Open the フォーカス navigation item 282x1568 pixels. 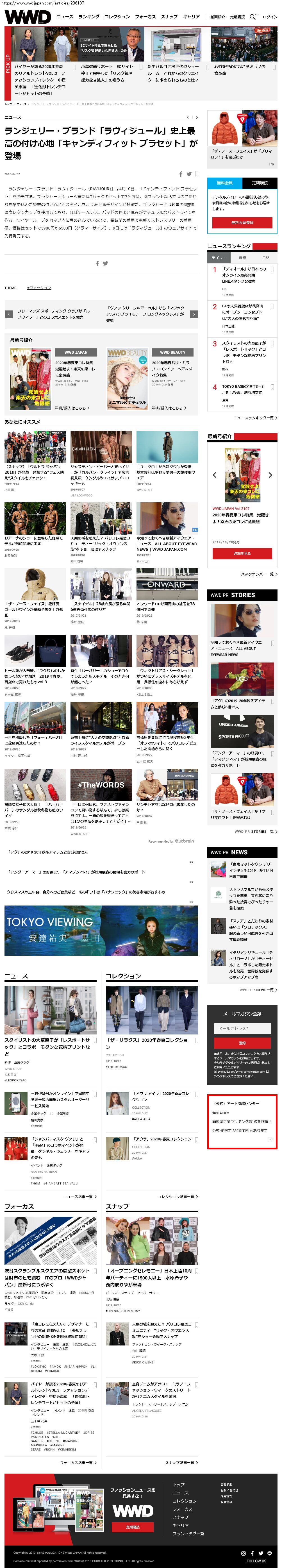(145, 16)
